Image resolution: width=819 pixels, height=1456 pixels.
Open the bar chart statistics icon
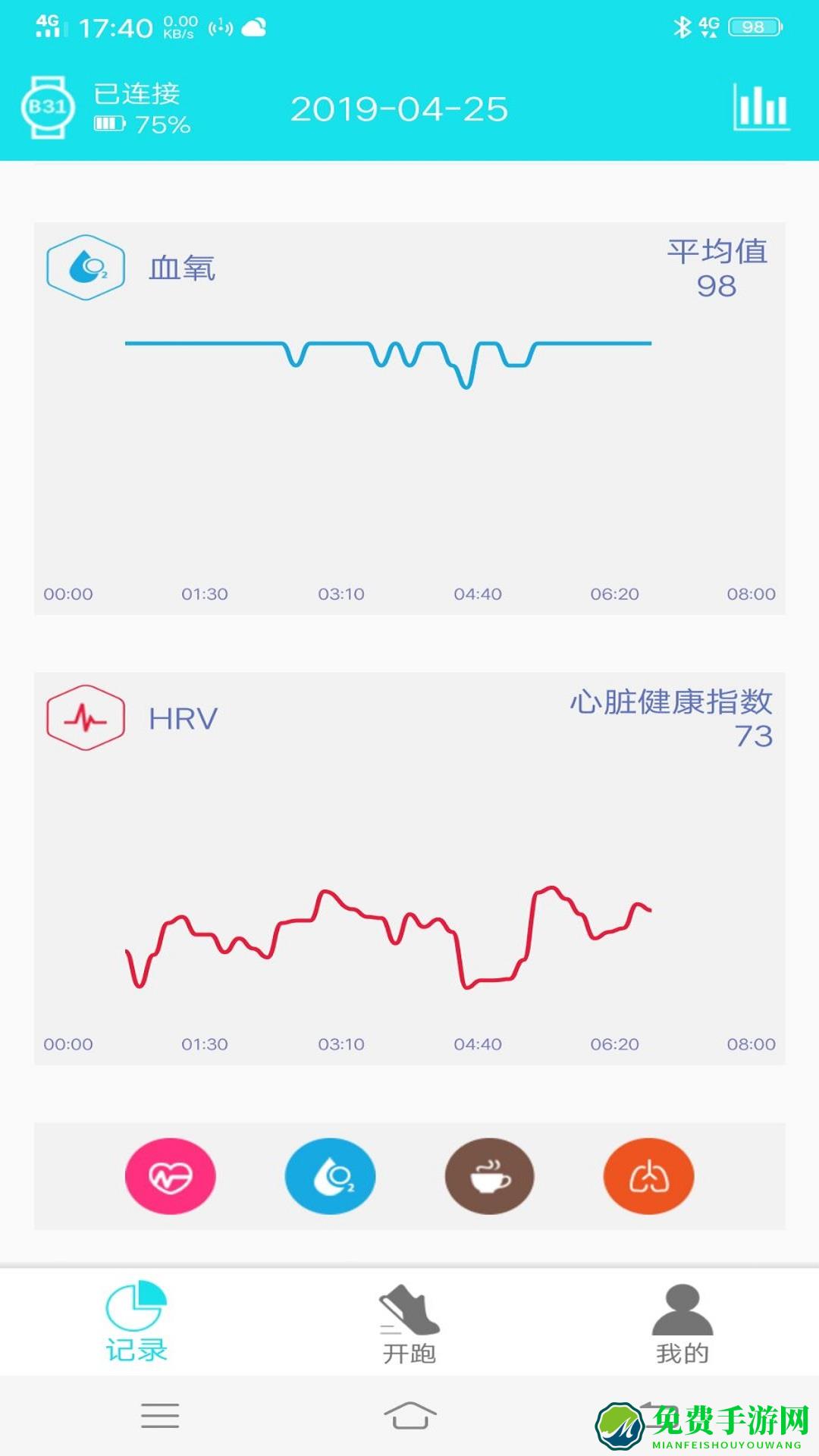761,108
